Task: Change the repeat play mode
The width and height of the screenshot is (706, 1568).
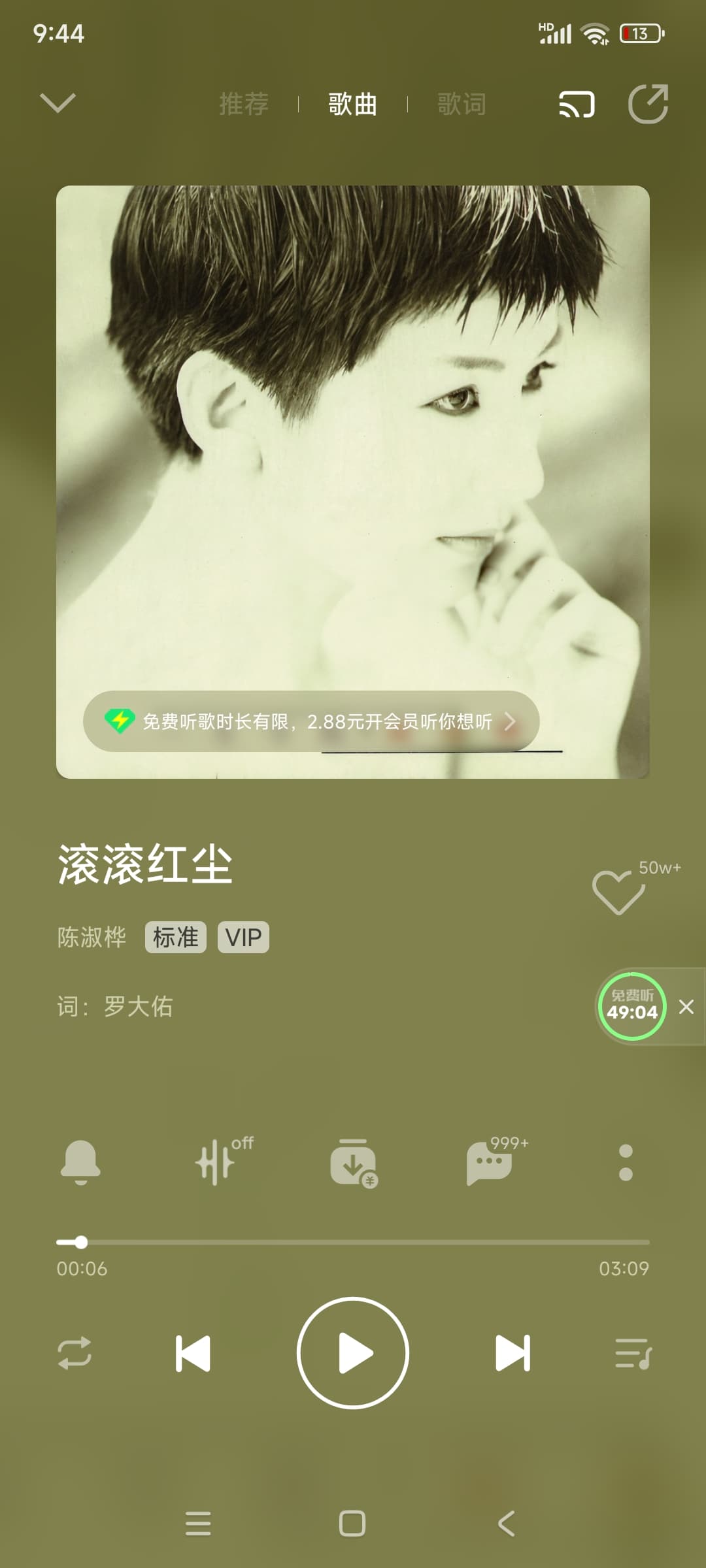Action: click(x=75, y=1353)
